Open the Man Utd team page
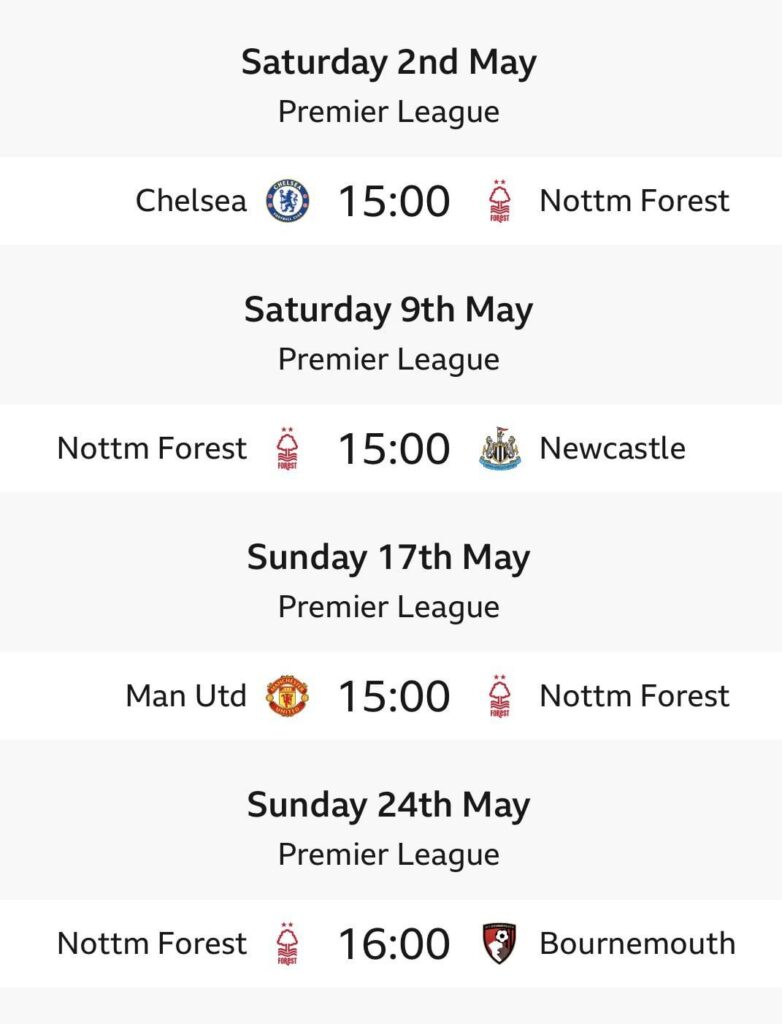The width and height of the screenshot is (782, 1024). (x=186, y=696)
